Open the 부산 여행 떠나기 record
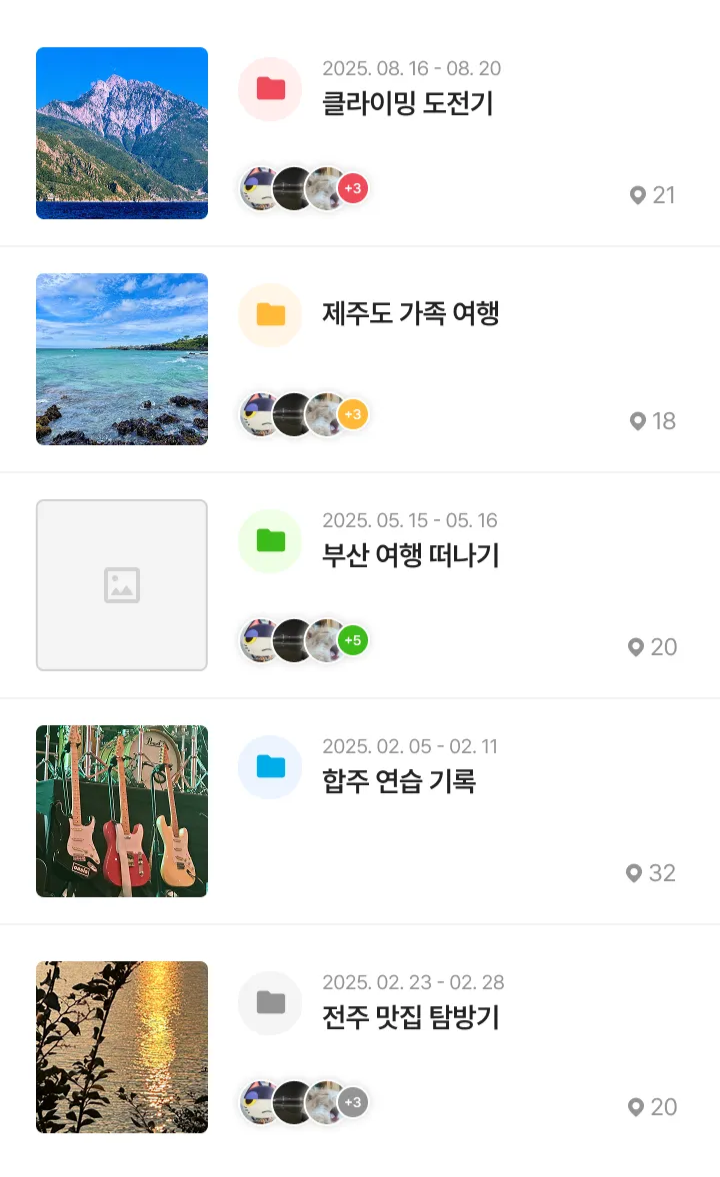The height and width of the screenshot is (1177, 720). pos(410,555)
